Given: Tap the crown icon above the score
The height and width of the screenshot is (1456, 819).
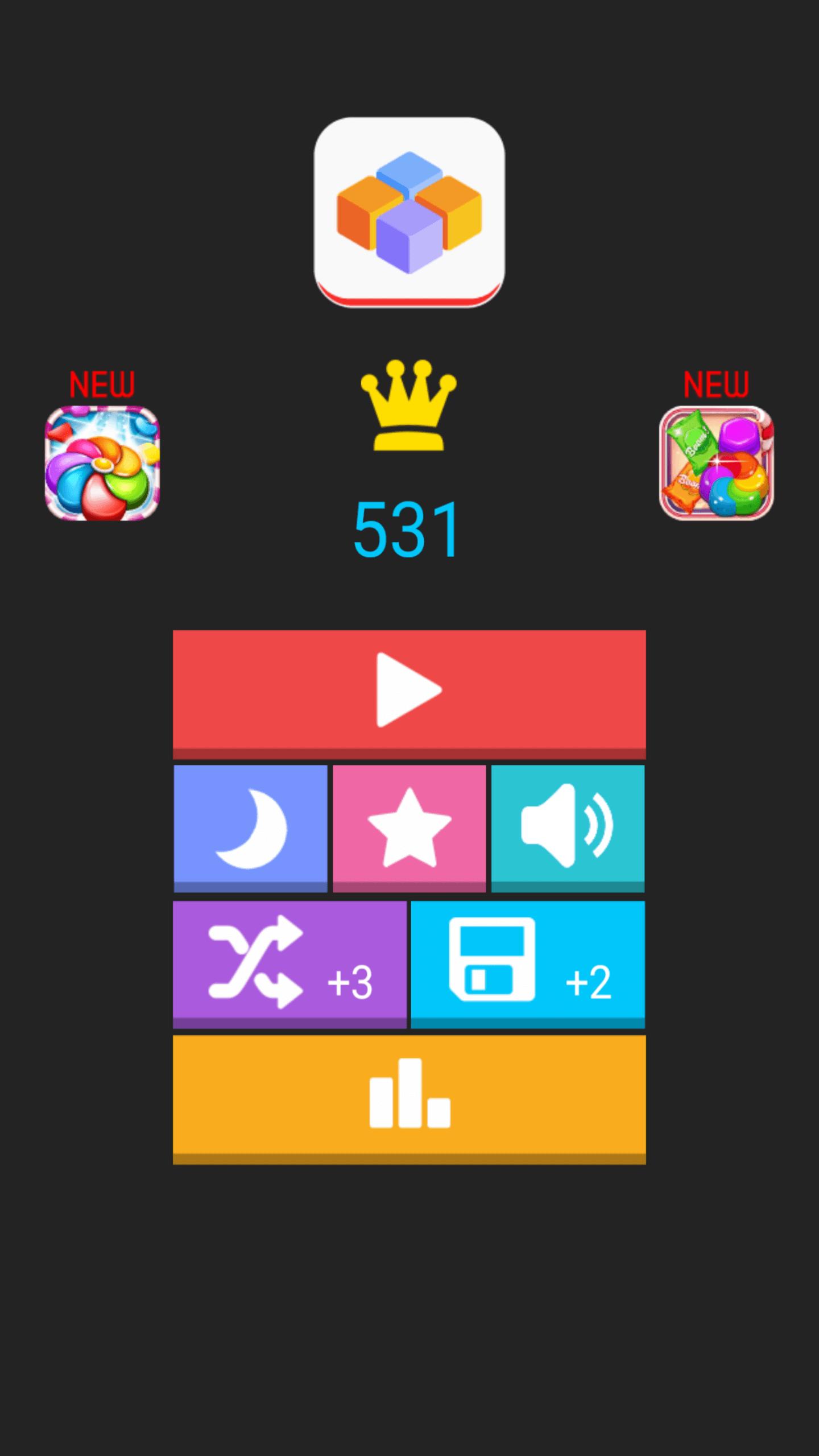Looking at the screenshot, I should pos(409,407).
